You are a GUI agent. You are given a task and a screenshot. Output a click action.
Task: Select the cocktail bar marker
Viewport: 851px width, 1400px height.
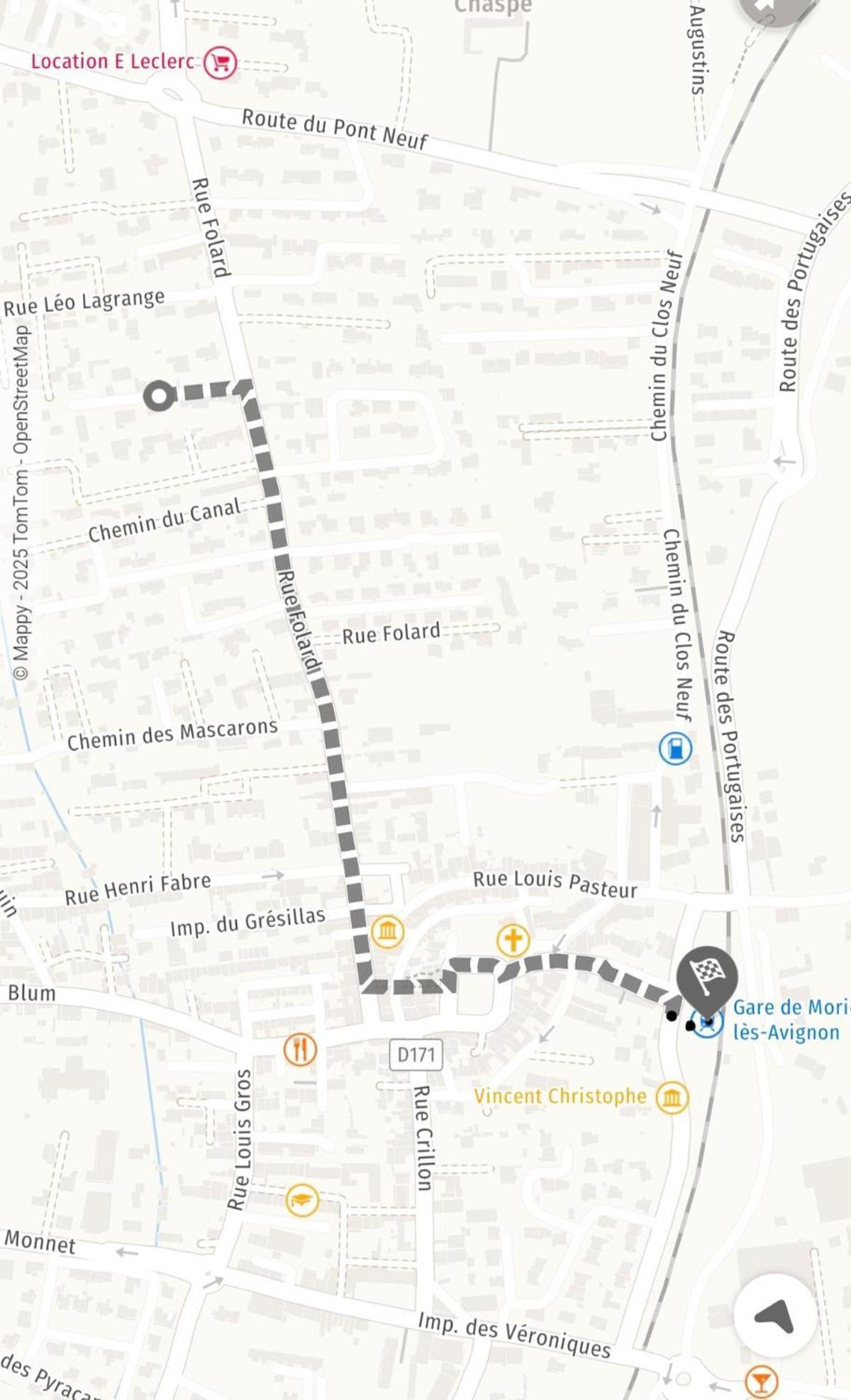click(x=761, y=1382)
